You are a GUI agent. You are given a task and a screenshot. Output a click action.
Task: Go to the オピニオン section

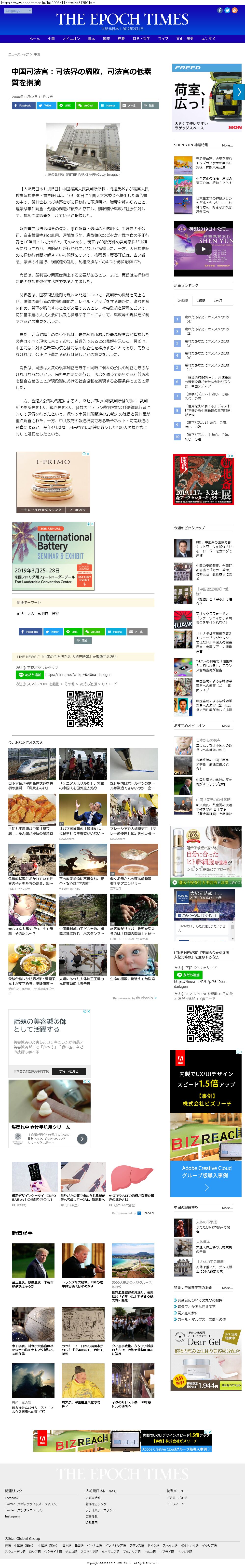(71, 38)
